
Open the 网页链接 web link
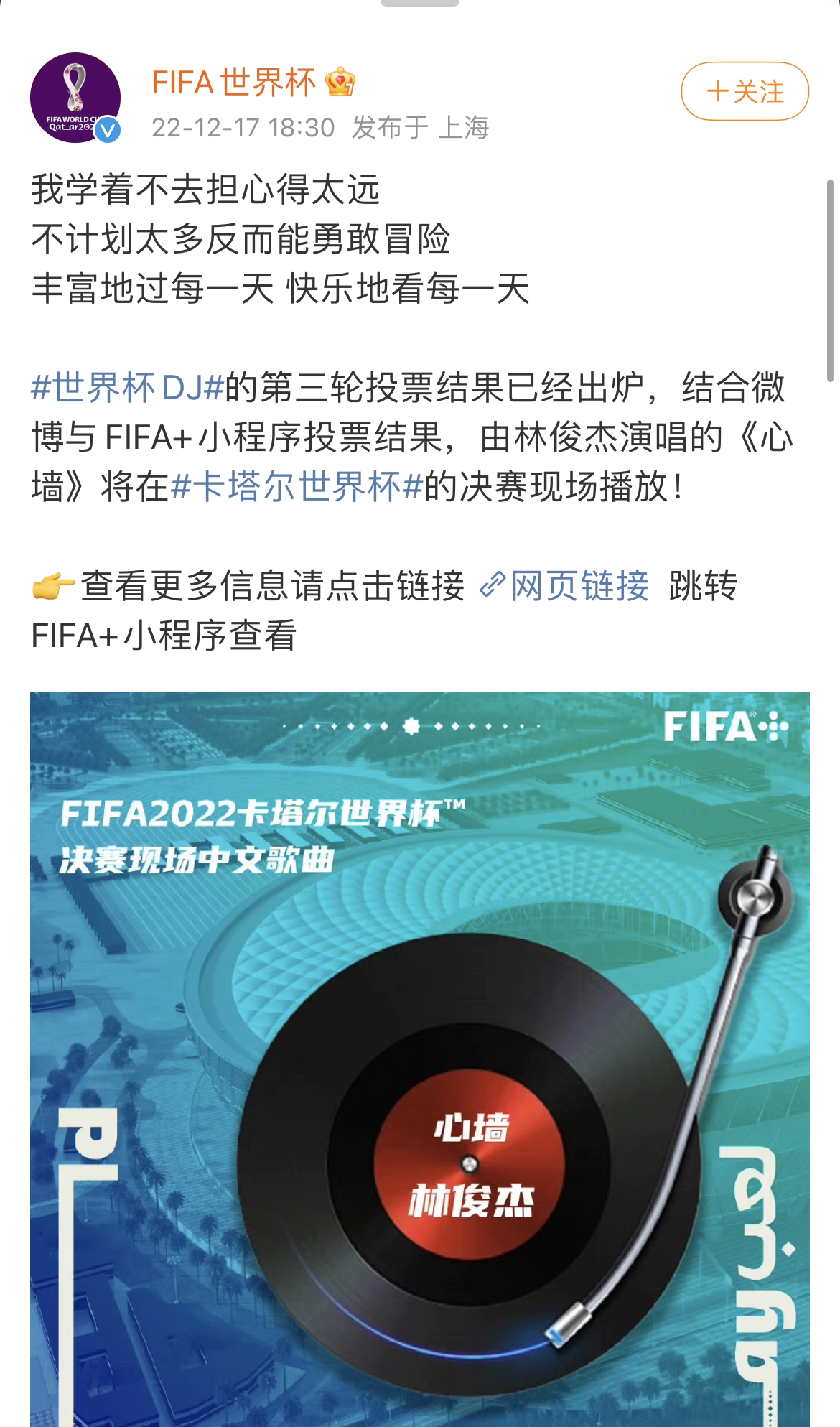566,585
